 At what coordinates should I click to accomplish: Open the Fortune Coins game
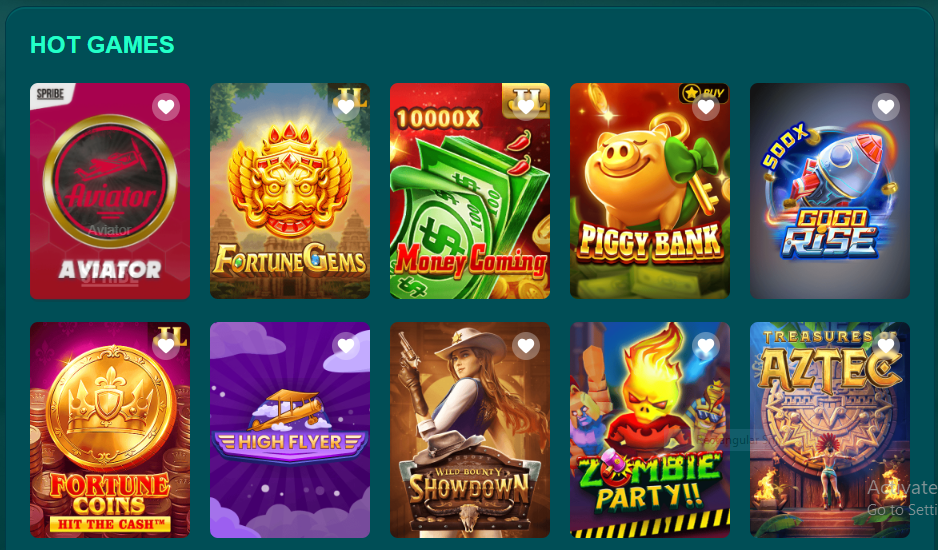pos(109,440)
